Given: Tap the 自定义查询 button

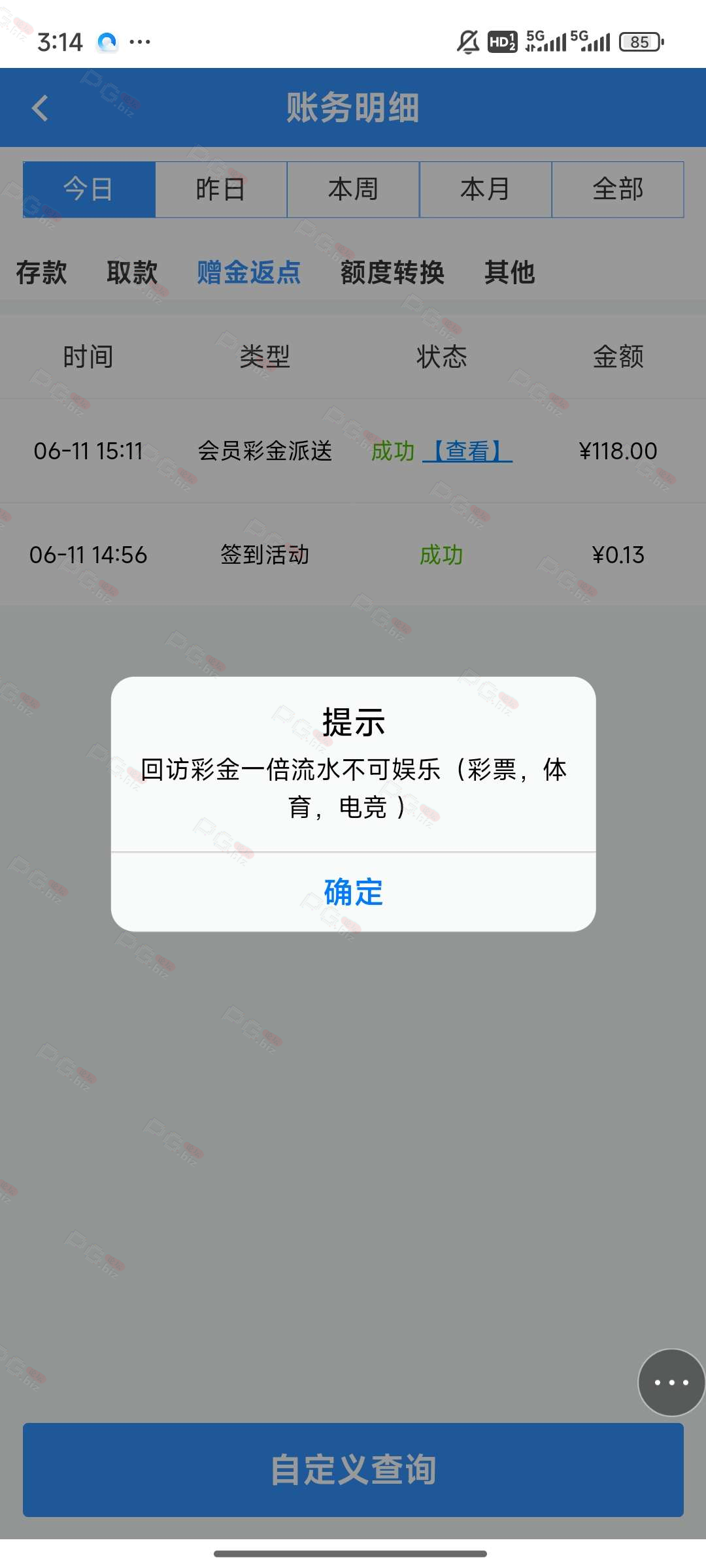Looking at the screenshot, I should coord(353,1470).
